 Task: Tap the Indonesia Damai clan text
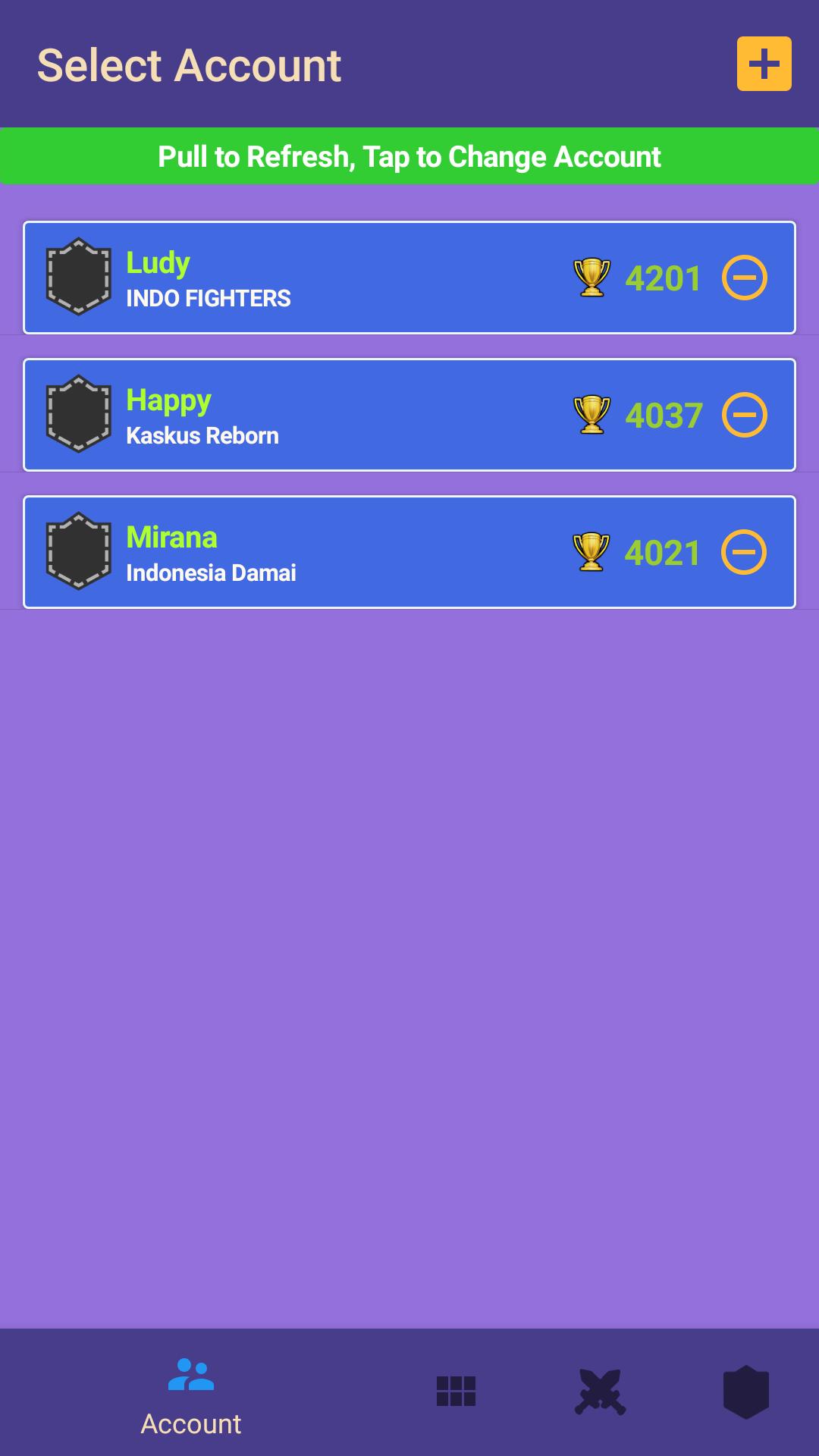point(212,573)
